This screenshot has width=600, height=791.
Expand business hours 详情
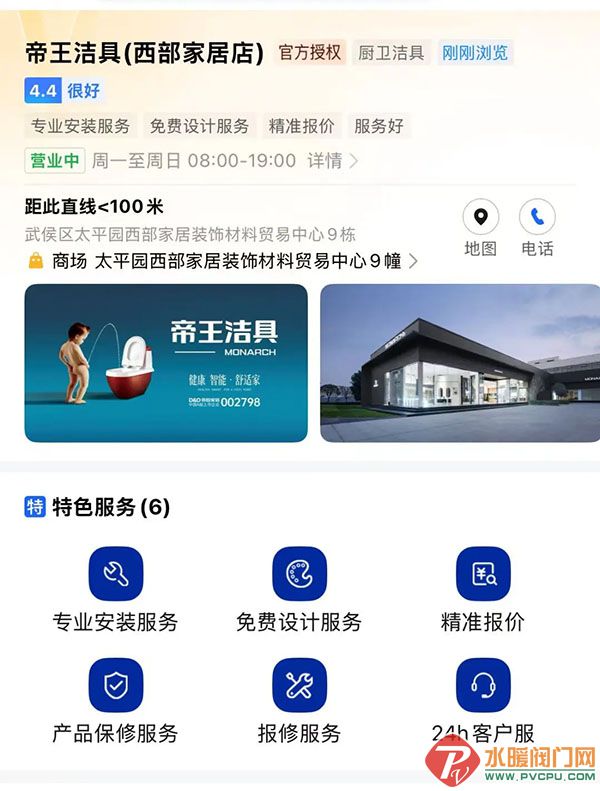coord(332,160)
